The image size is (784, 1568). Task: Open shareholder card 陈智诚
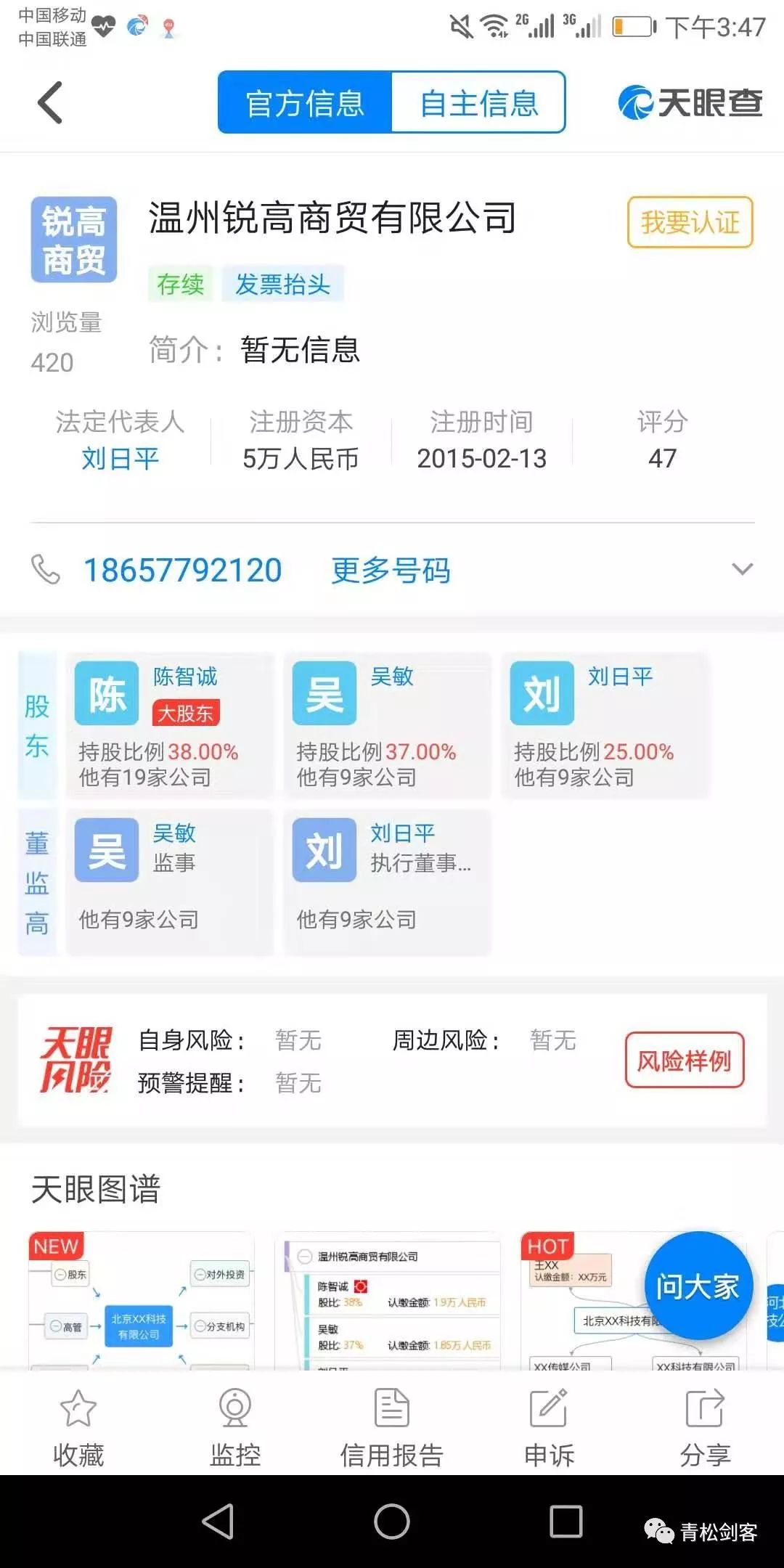tap(170, 726)
